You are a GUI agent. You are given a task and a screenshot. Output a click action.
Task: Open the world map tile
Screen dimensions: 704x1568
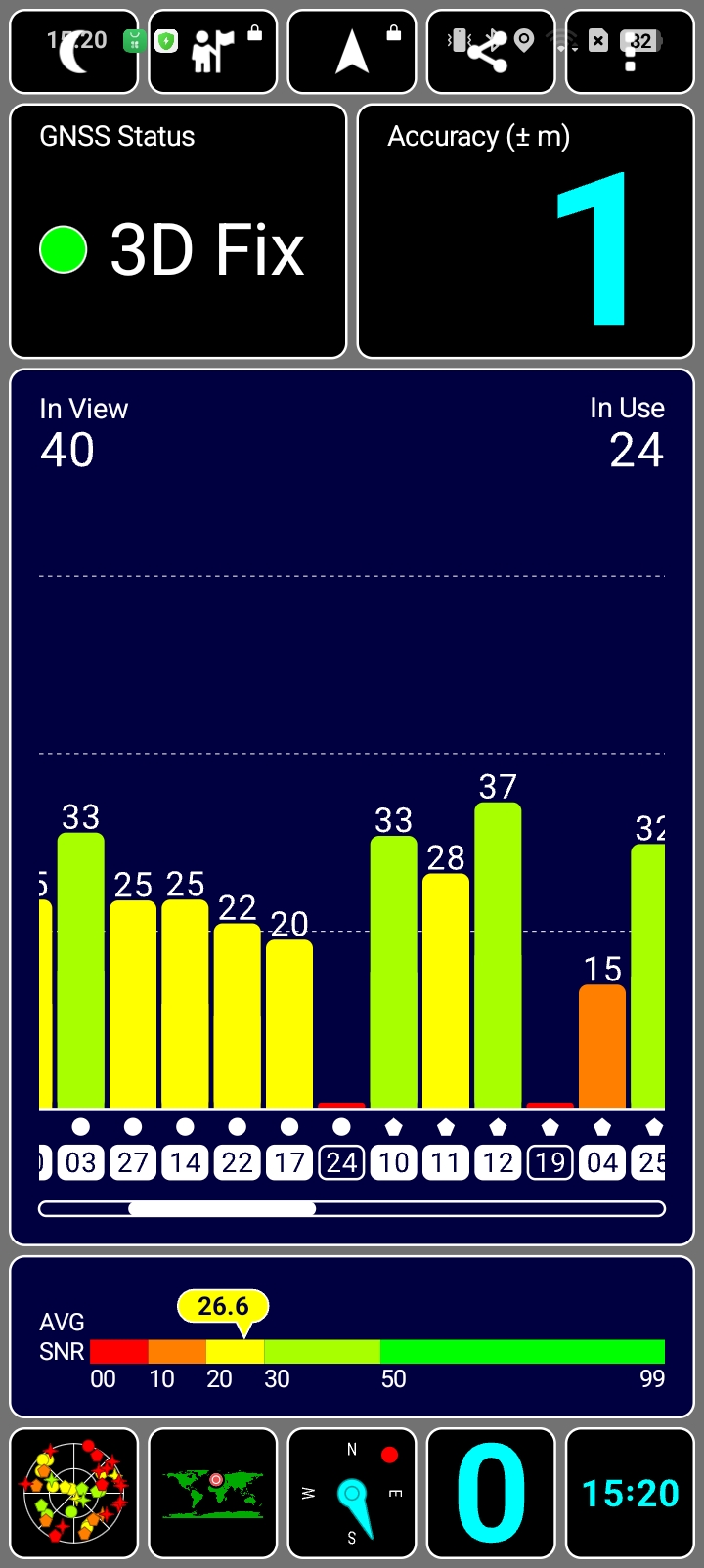click(213, 1493)
